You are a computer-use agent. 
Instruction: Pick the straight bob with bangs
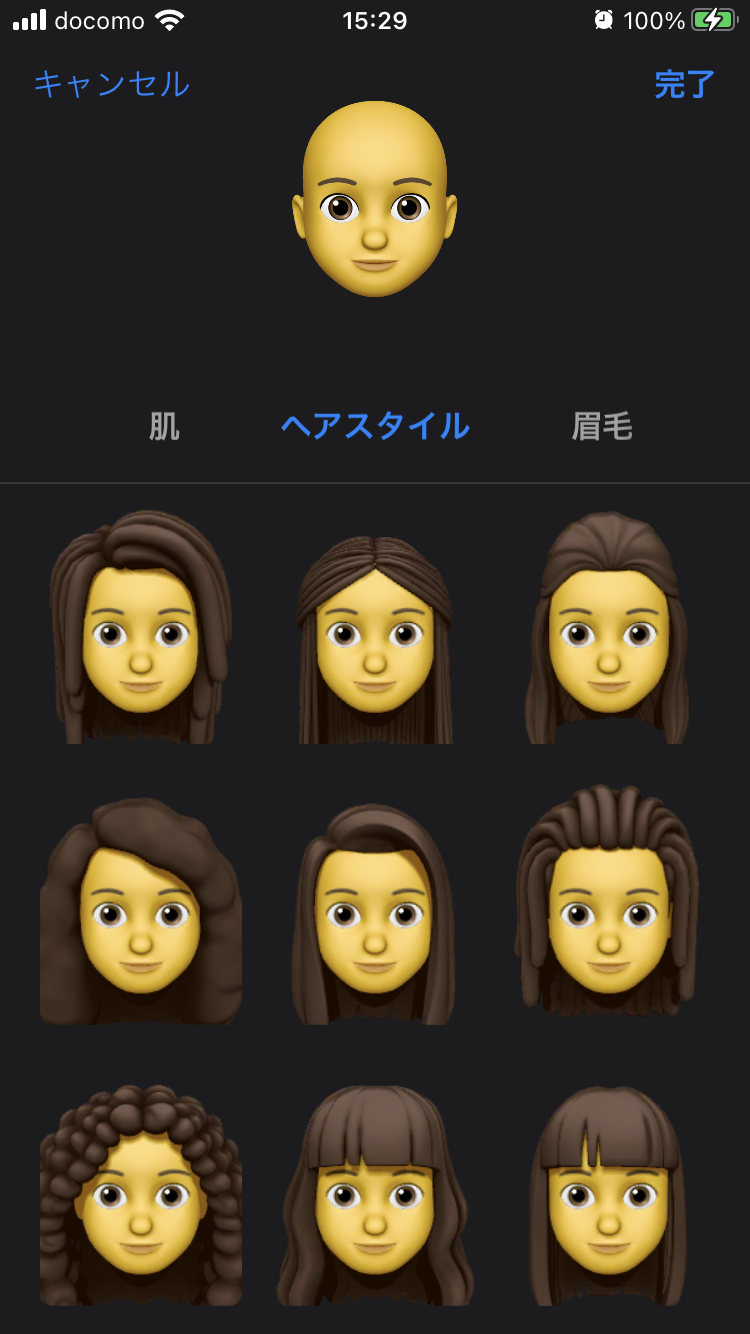tap(607, 1195)
